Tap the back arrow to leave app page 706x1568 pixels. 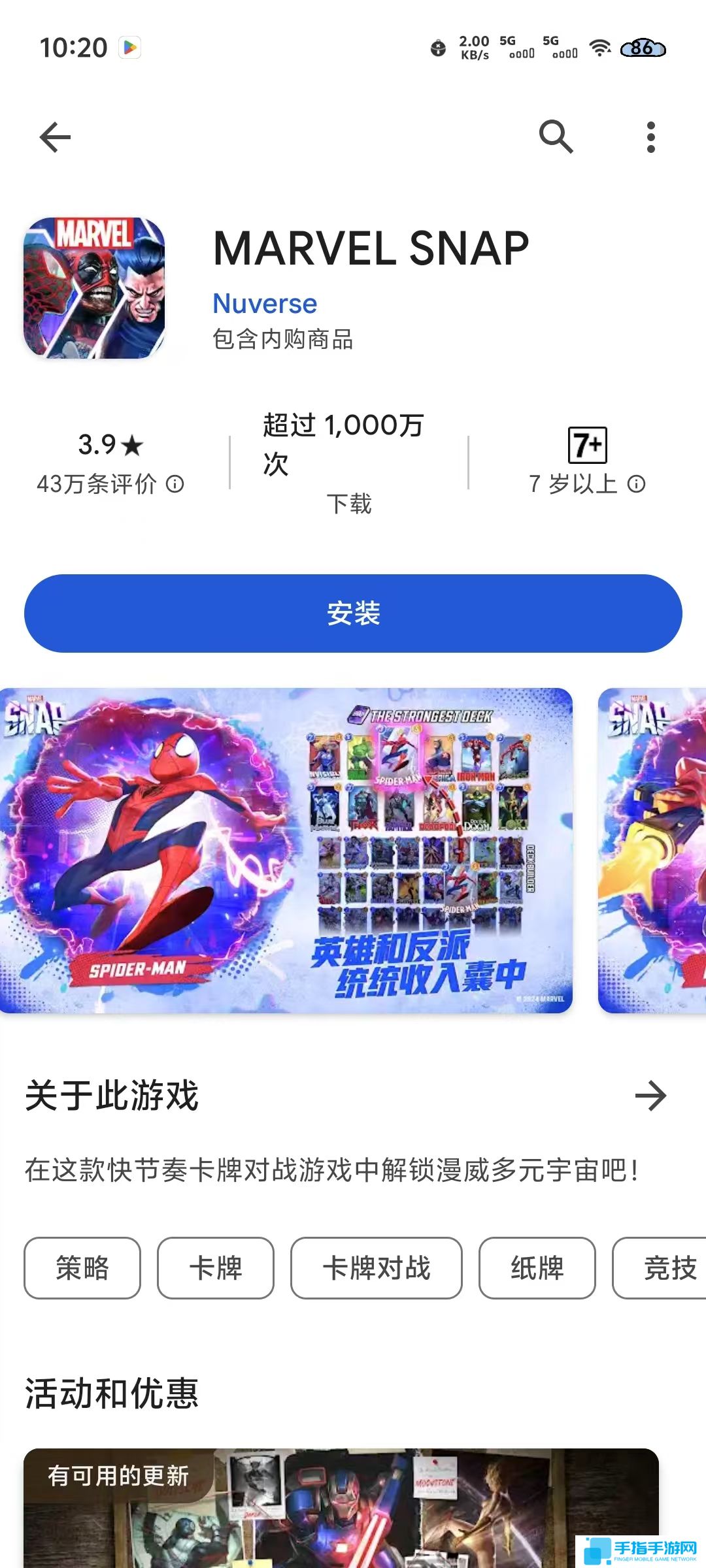(x=55, y=137)
